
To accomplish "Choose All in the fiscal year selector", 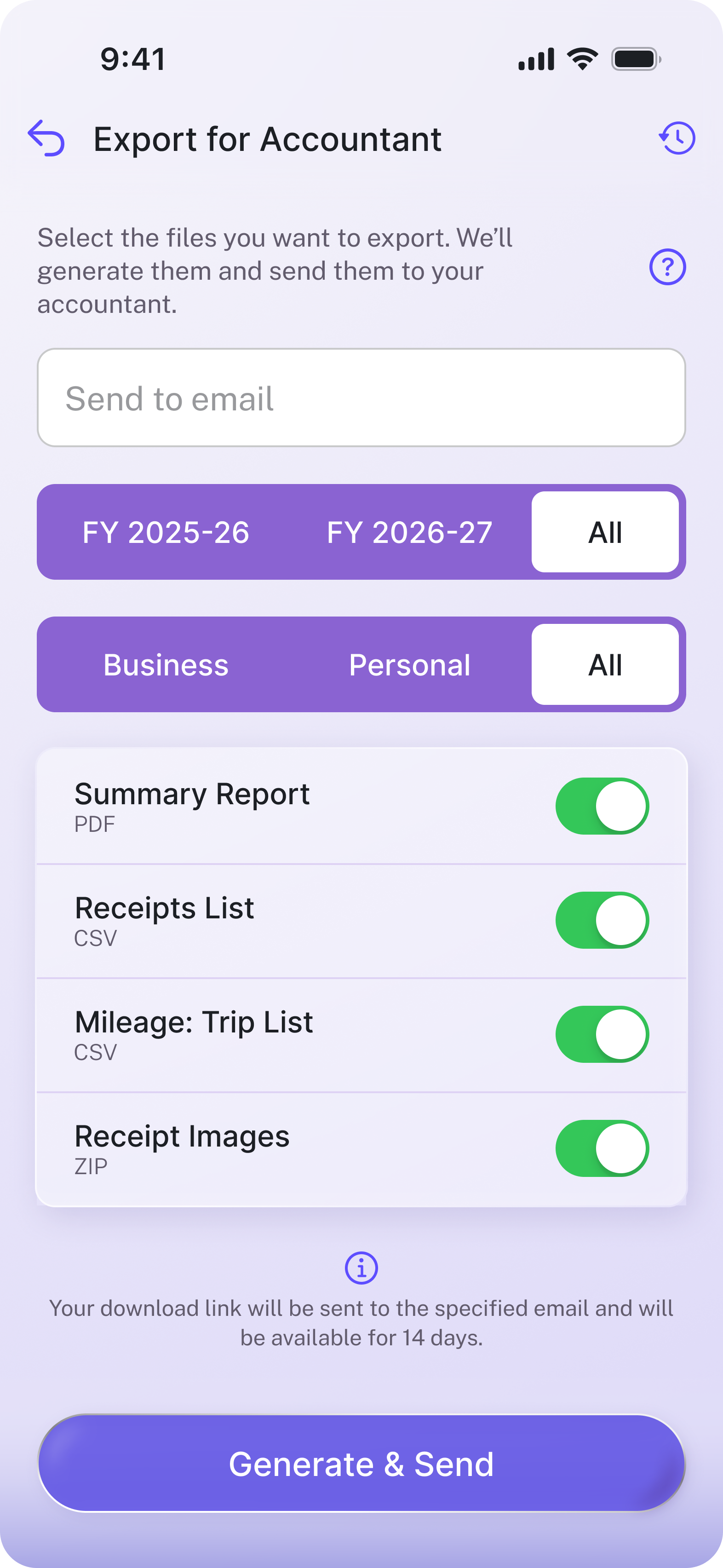I will coord(605,532).
